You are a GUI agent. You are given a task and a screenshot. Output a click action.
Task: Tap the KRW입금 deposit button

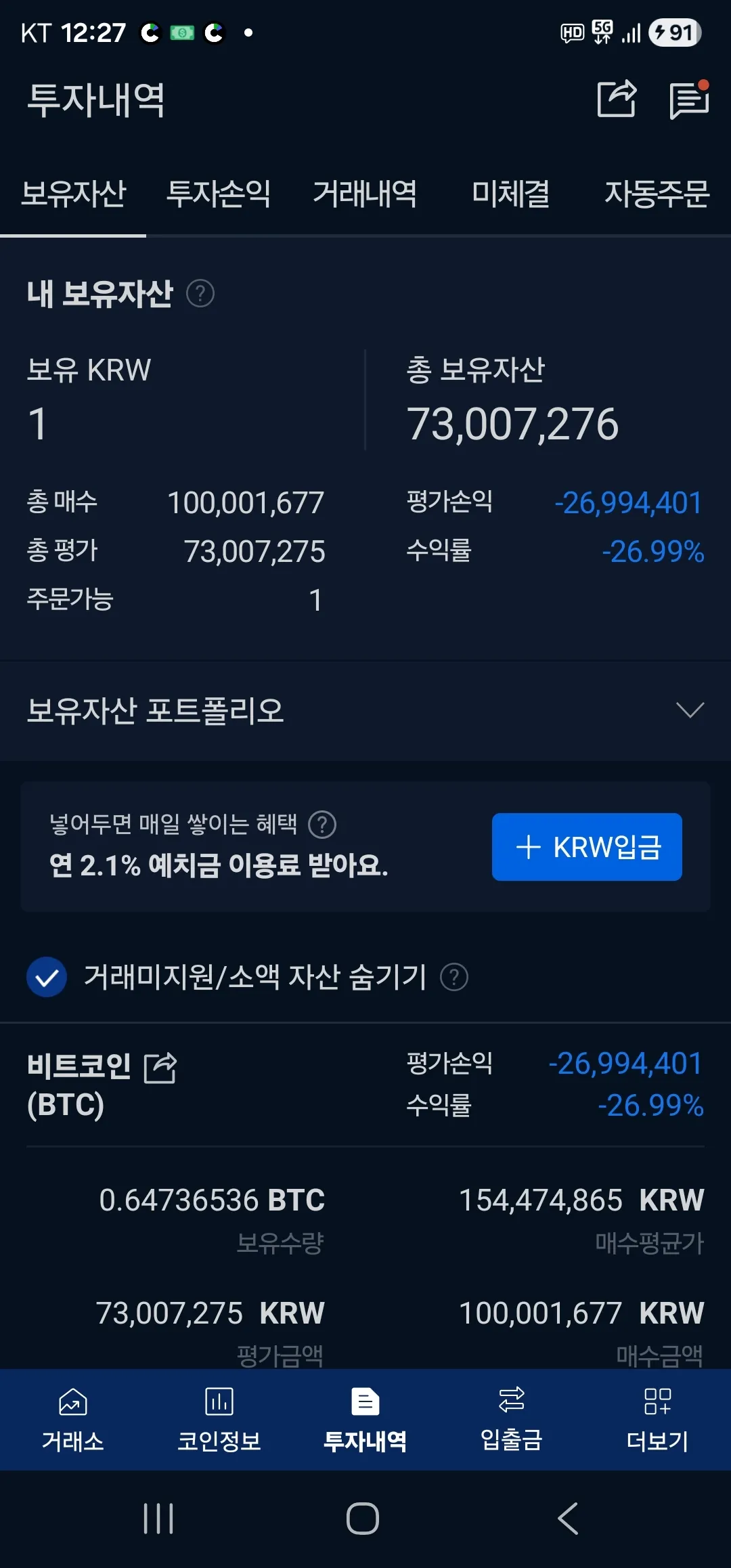pyautogui.click(x=587, y=847)
